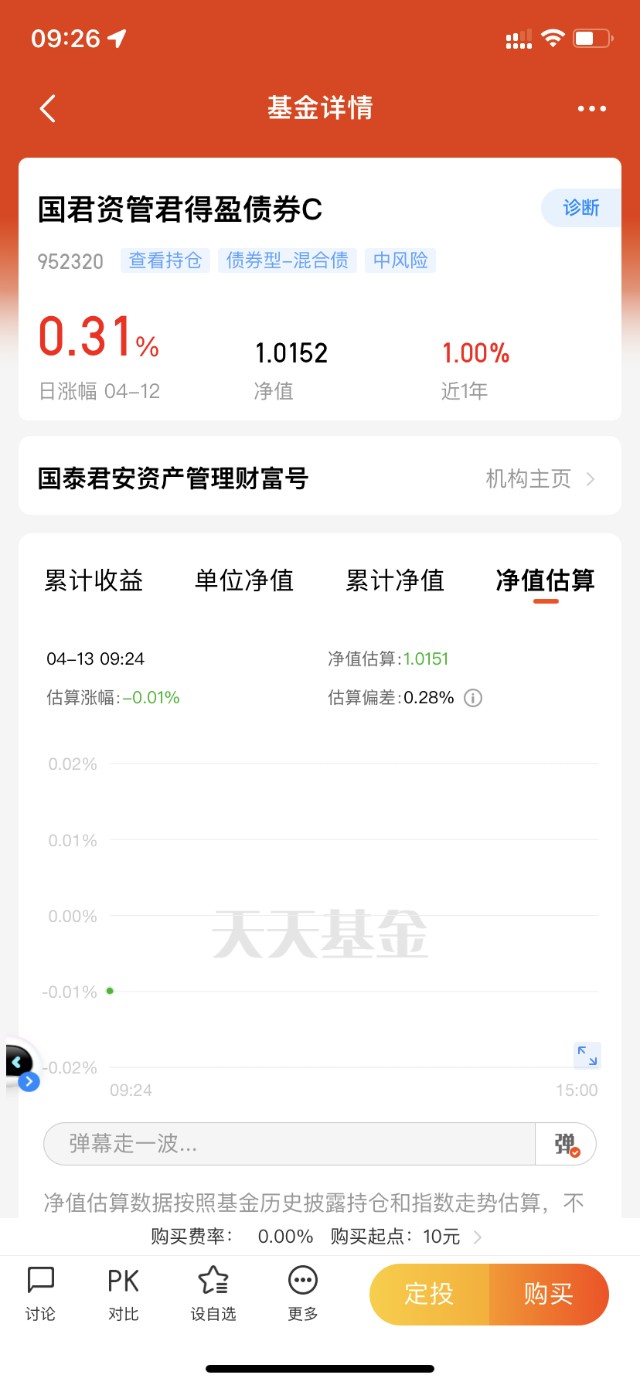Add fund to watchlist with 设自选
640x1385 pixels.
tap(213, 1292)
